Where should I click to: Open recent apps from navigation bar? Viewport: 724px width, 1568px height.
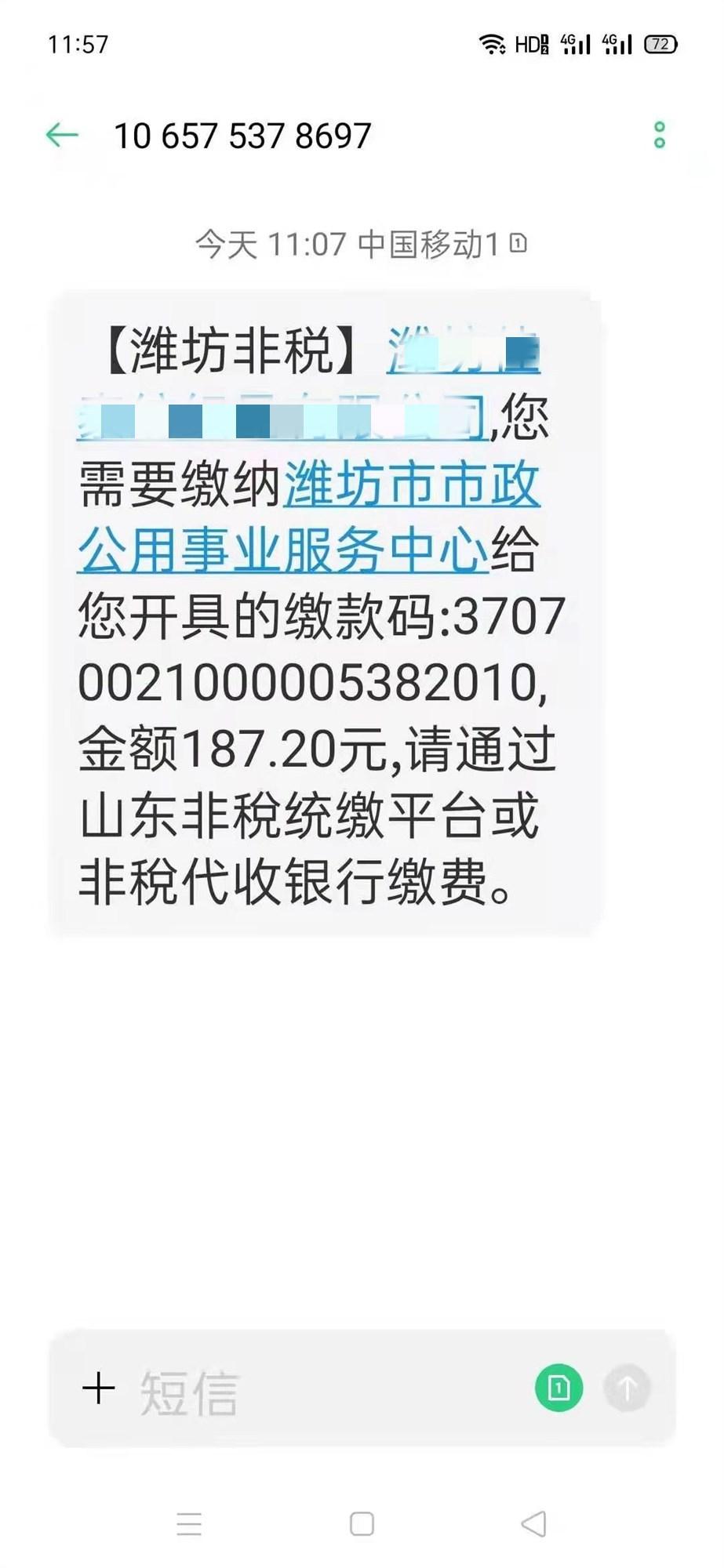(189, 1524)
